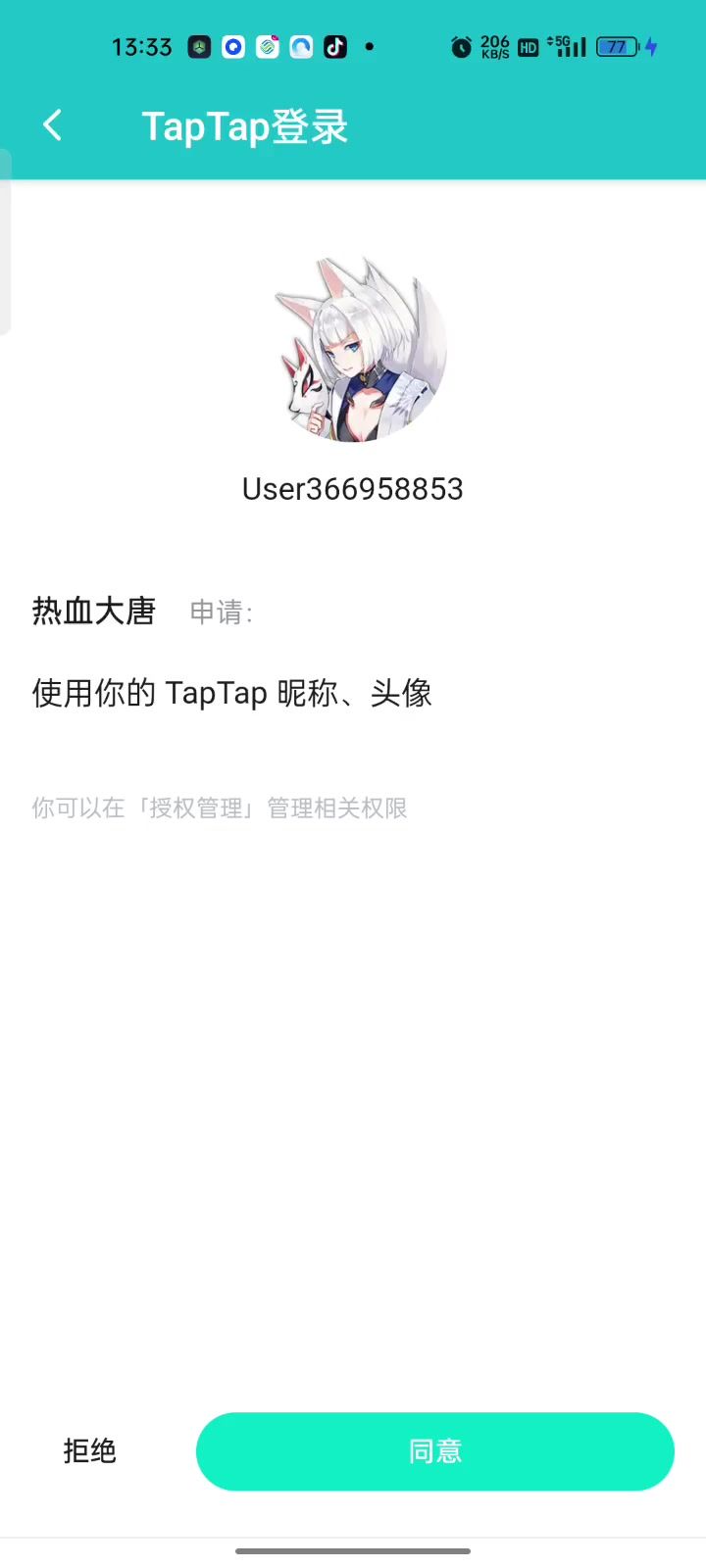This screenshot has height=1568, width=706.
Task: Go back from TapTap登录 screen
Action: pos(53,125)
